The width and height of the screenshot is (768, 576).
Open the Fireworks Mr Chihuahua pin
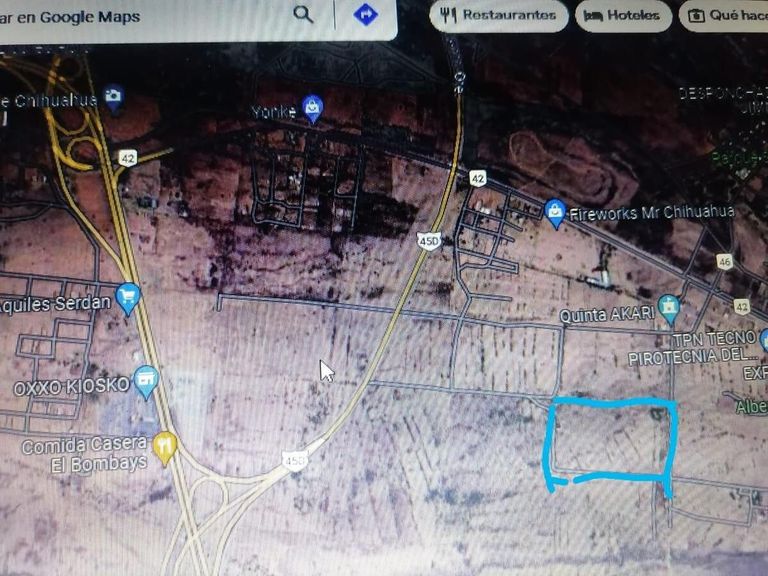[x=555, y=209]
